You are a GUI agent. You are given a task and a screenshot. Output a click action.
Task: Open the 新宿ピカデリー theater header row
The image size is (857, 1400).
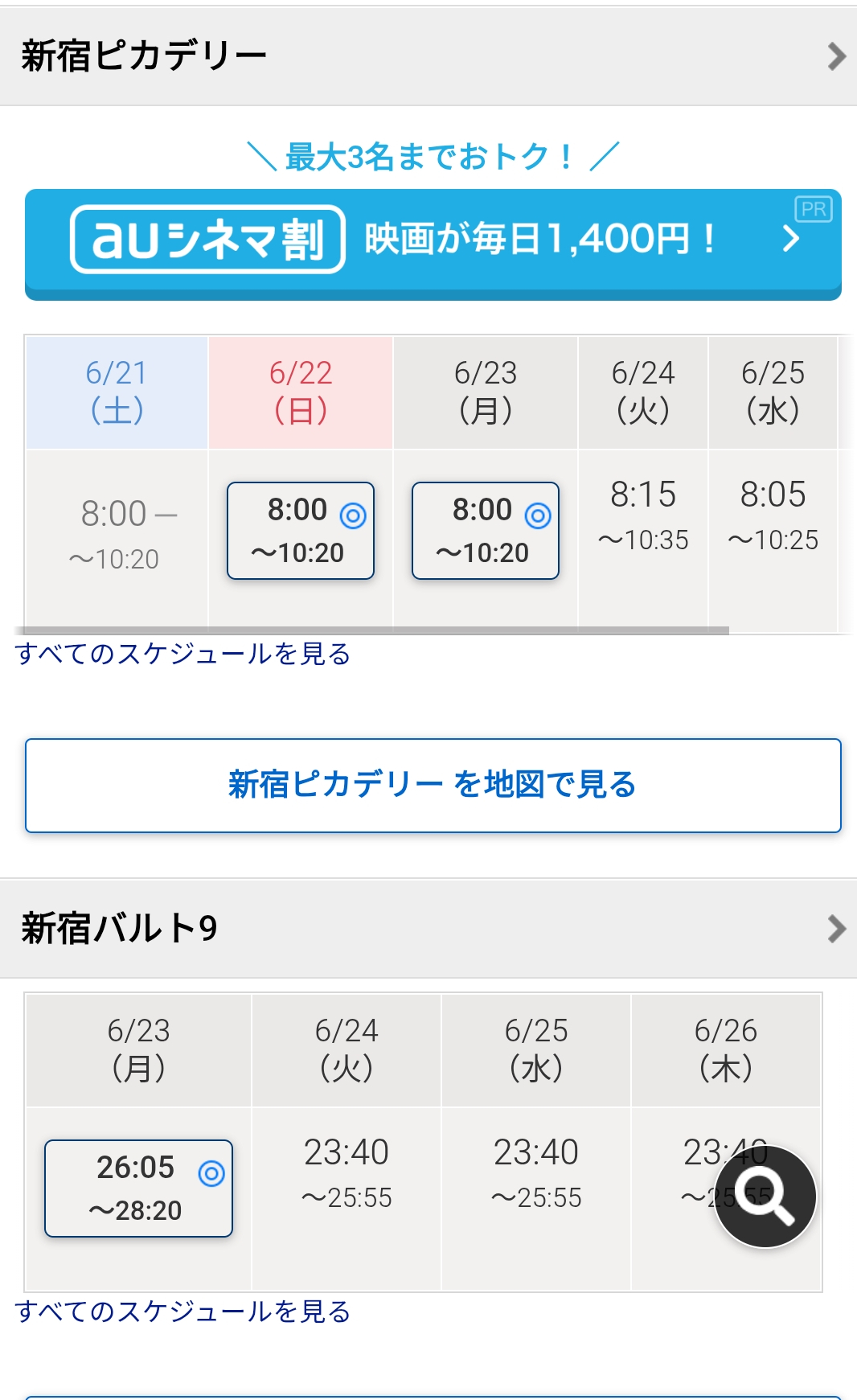[428, 56]
